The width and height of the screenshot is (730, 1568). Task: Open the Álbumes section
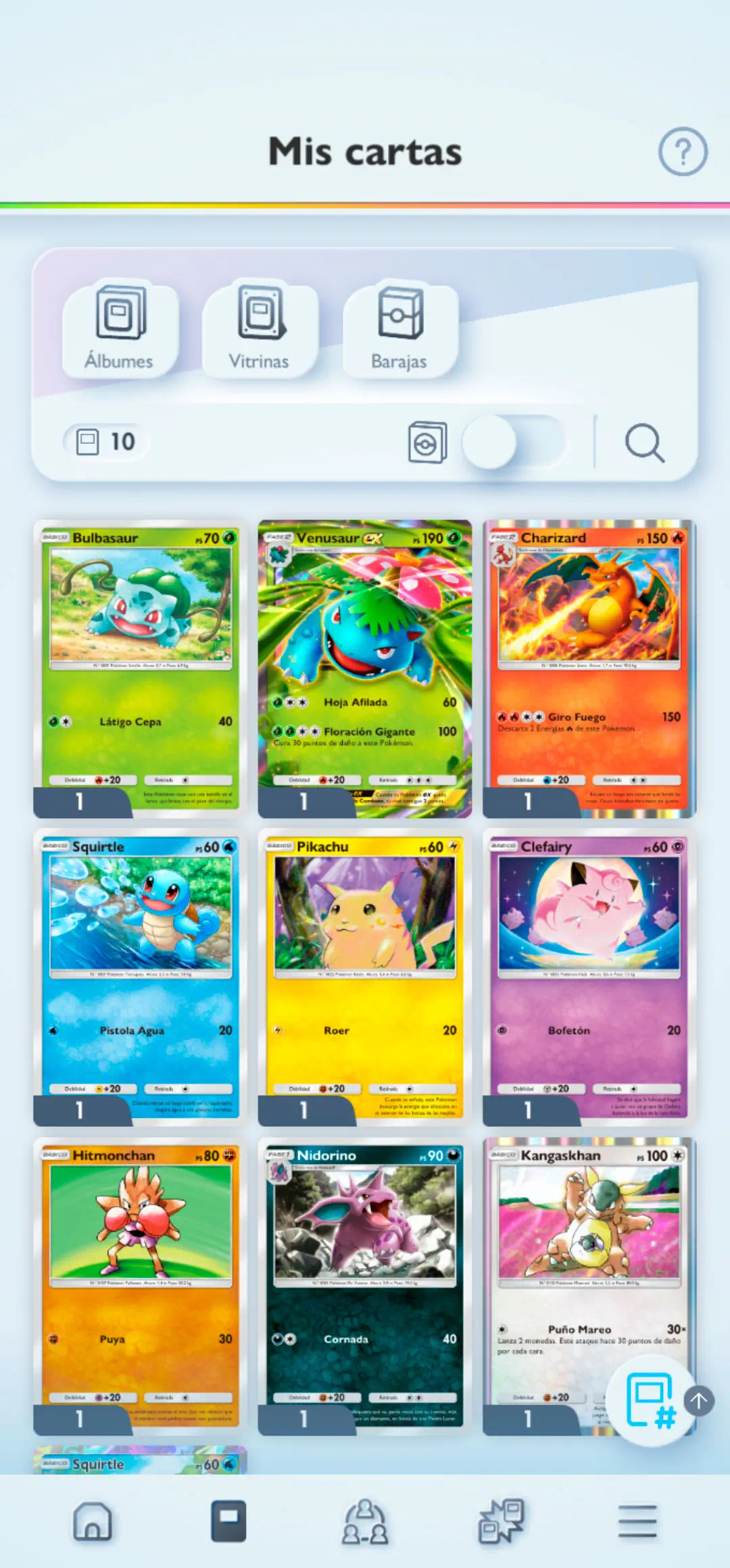coord(120,329)
